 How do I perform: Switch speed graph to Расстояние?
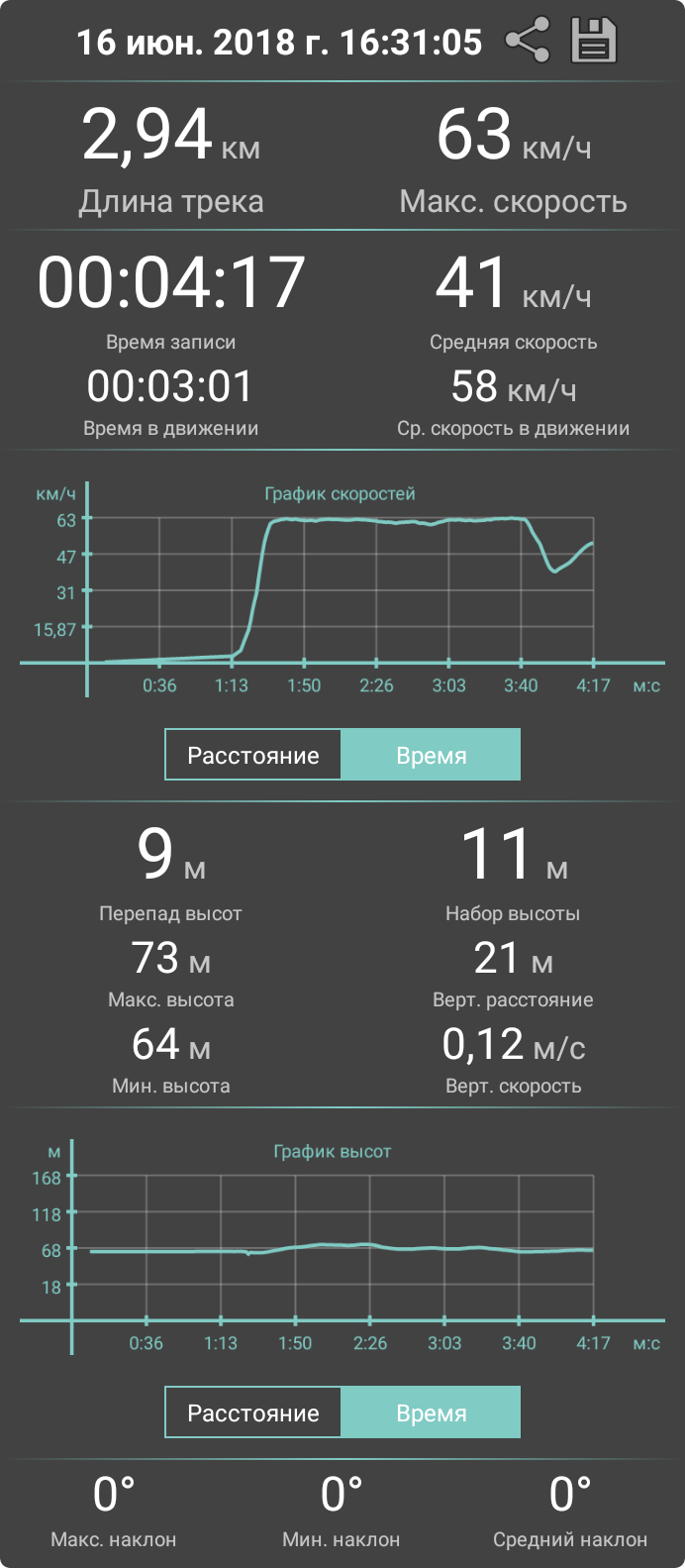[253, 756]
